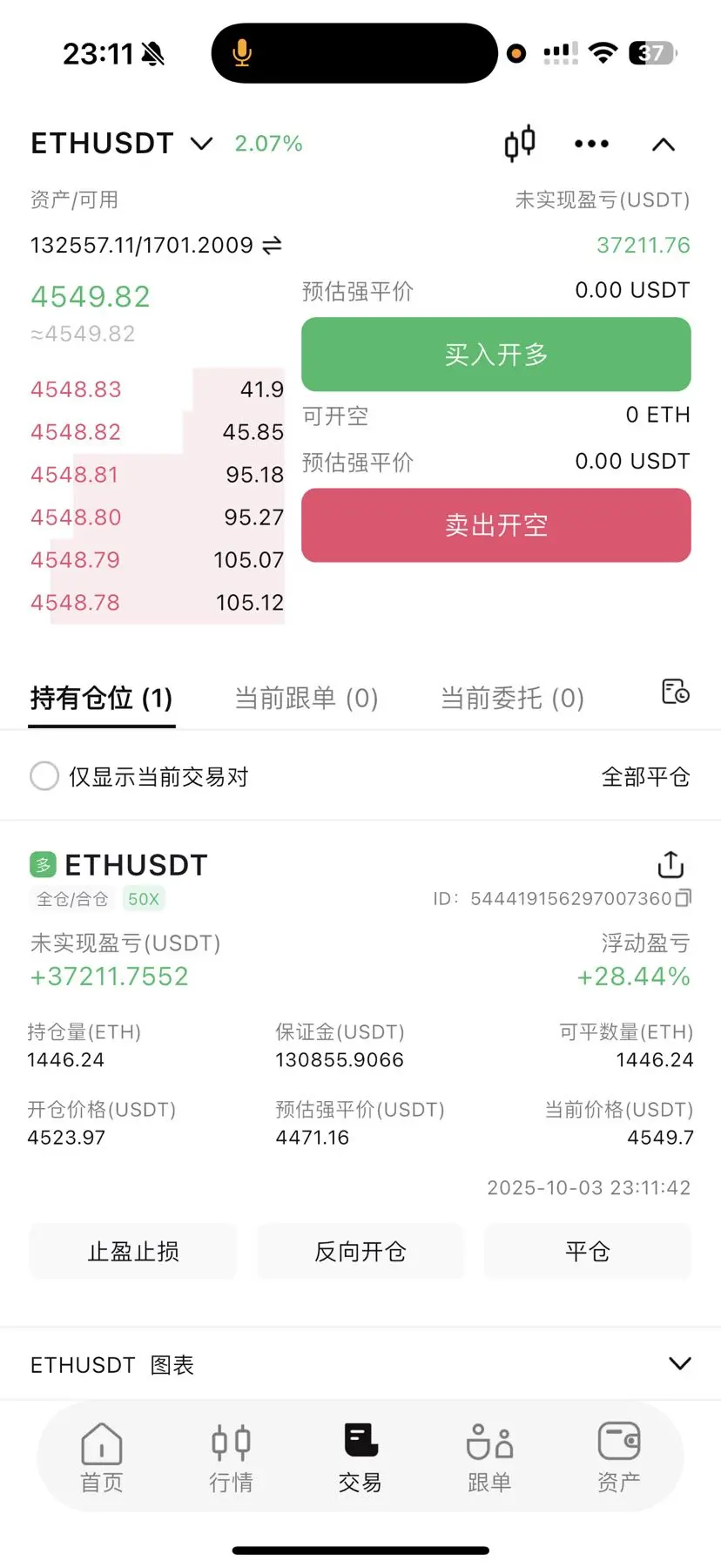Enable 仅显示当前交易对 filter
Screen dimensions: 721x1568
tap(44, 776)
